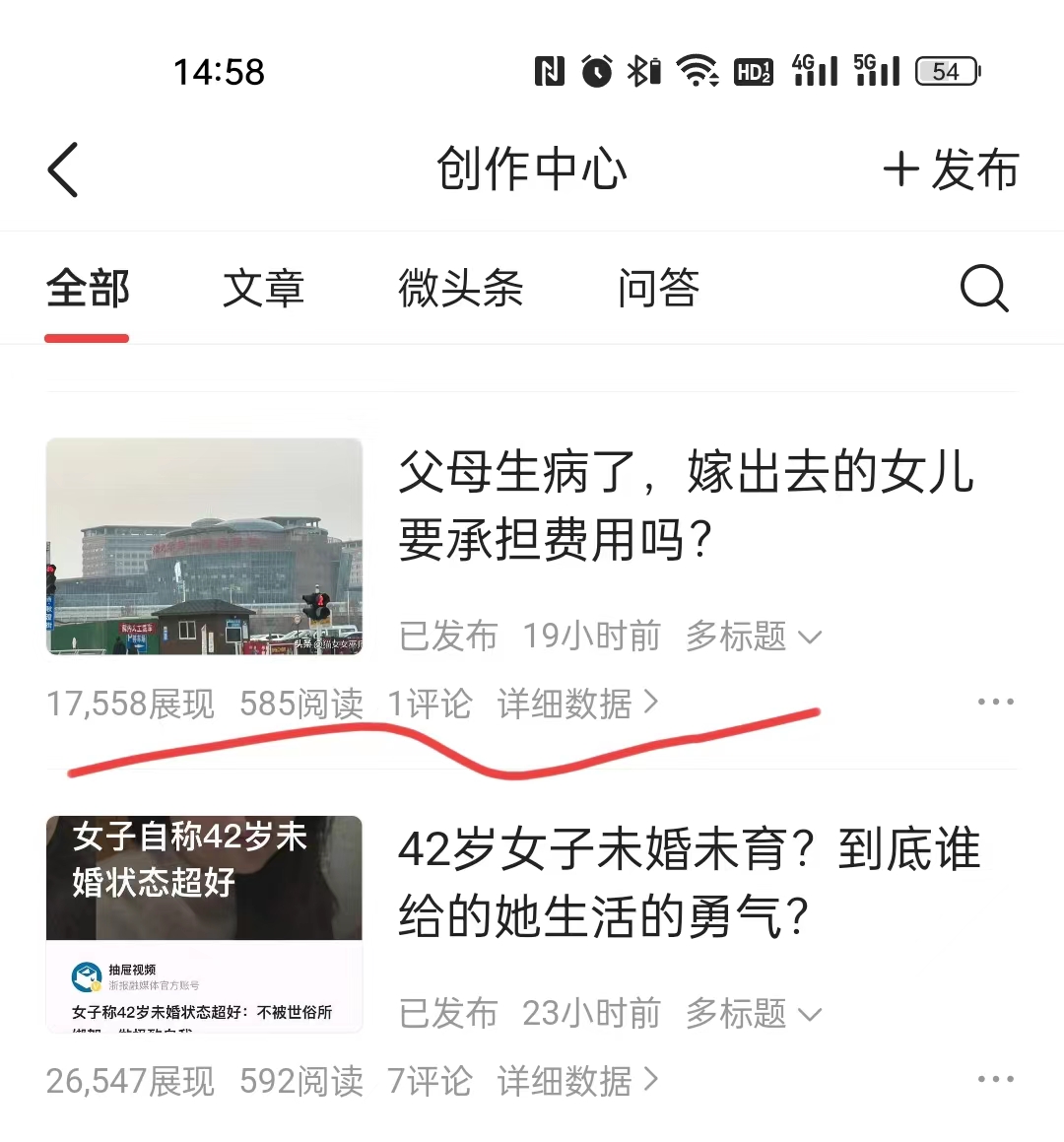Tap the three-dot menu on the first article
Screen dimensions: 1064x1142
pos(996,702)
